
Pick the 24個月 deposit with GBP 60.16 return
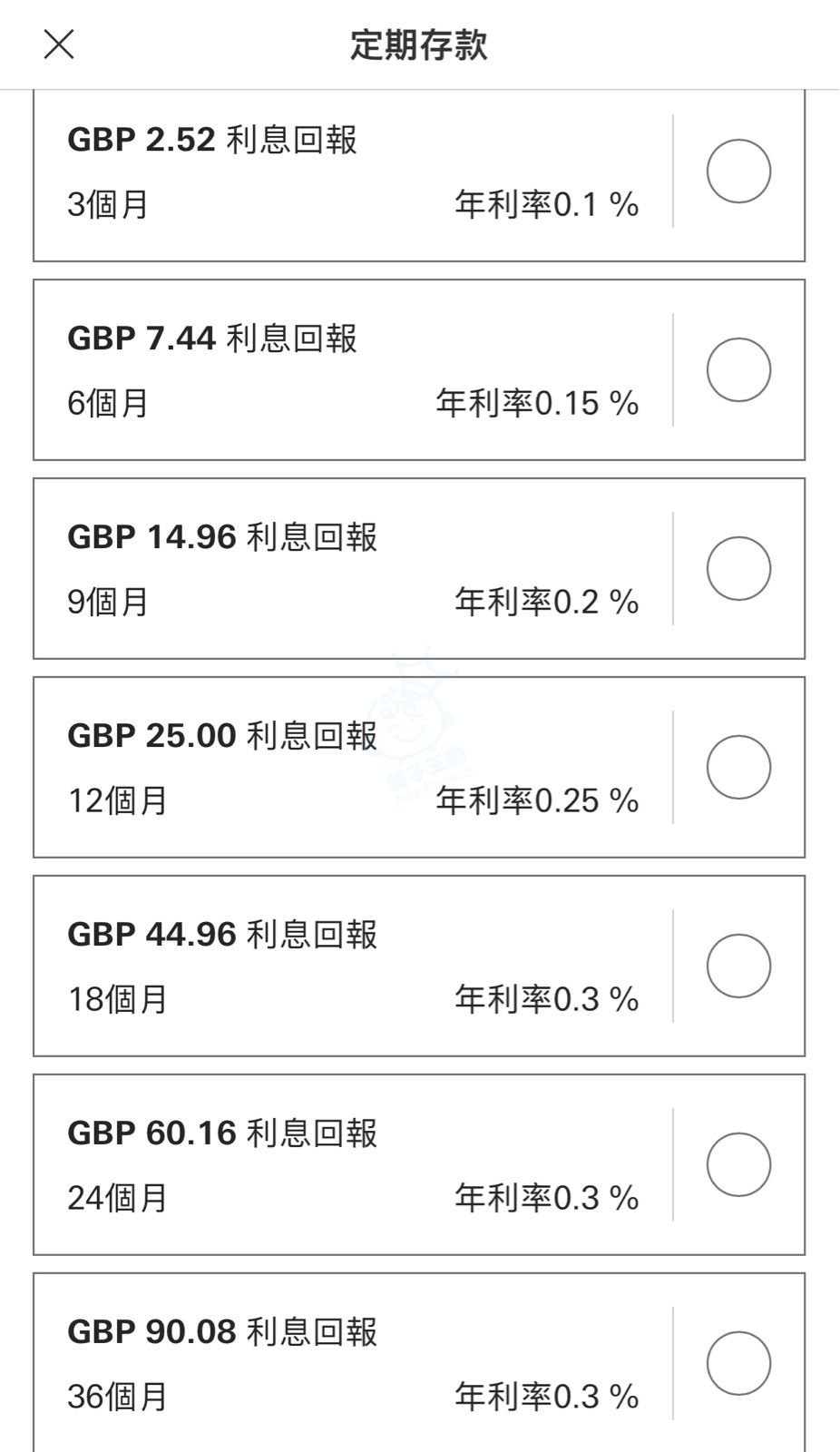(x=738, y=1164)
